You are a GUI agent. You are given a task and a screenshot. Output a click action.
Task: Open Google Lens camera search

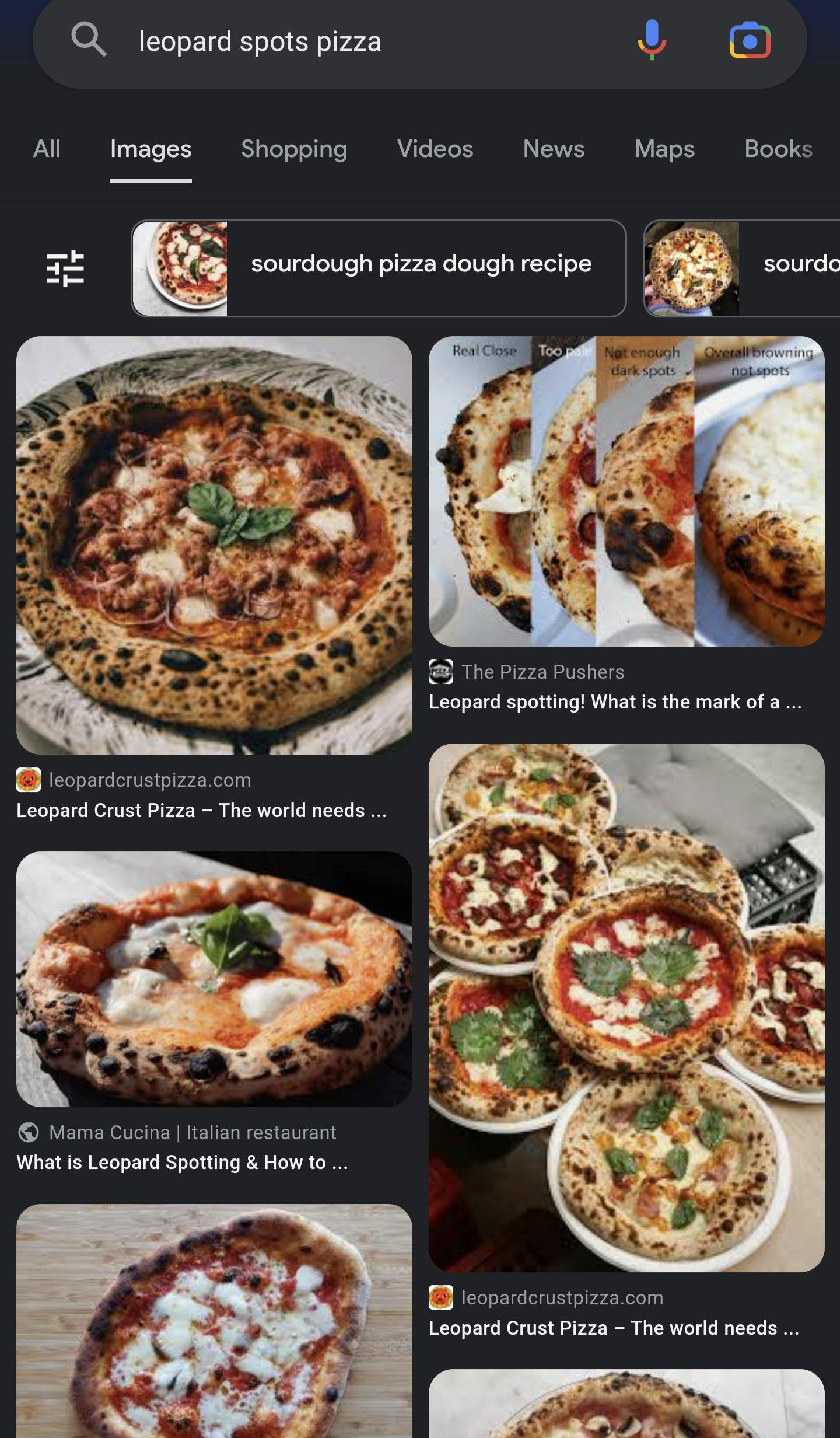(750, 41)
